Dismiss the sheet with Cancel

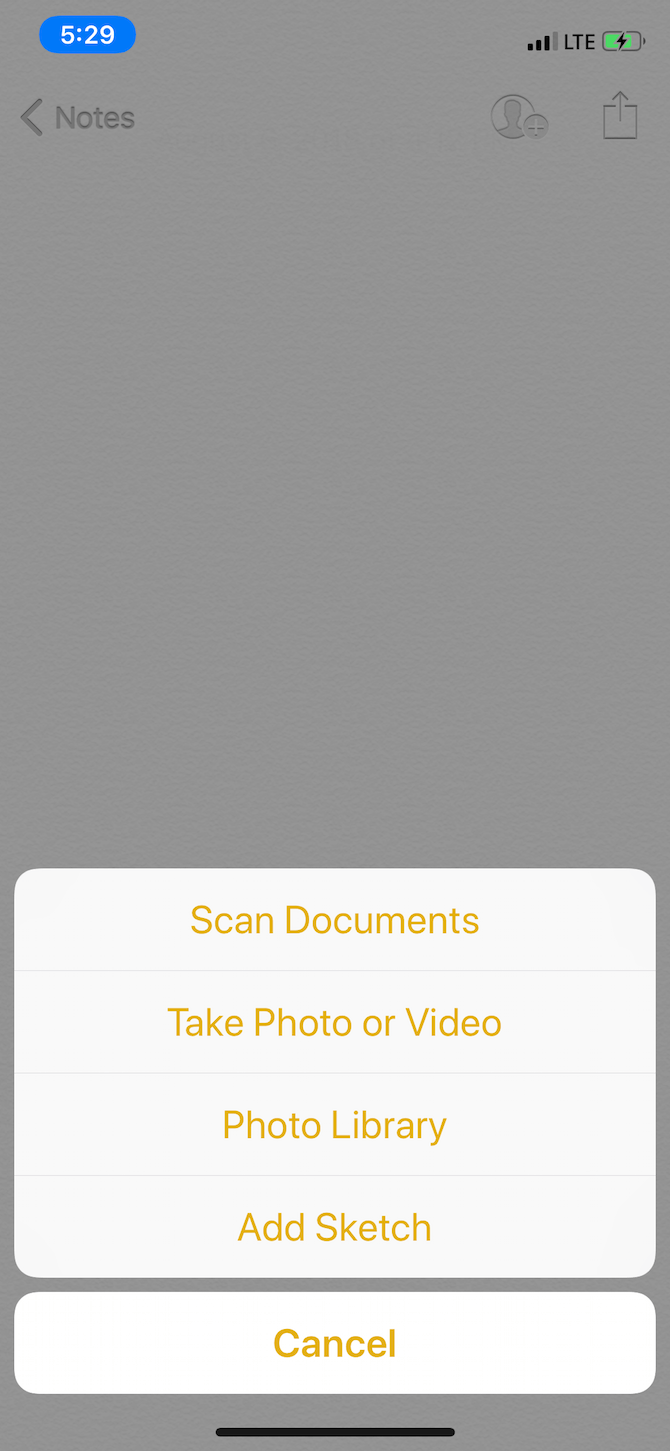click(334, 1343)
